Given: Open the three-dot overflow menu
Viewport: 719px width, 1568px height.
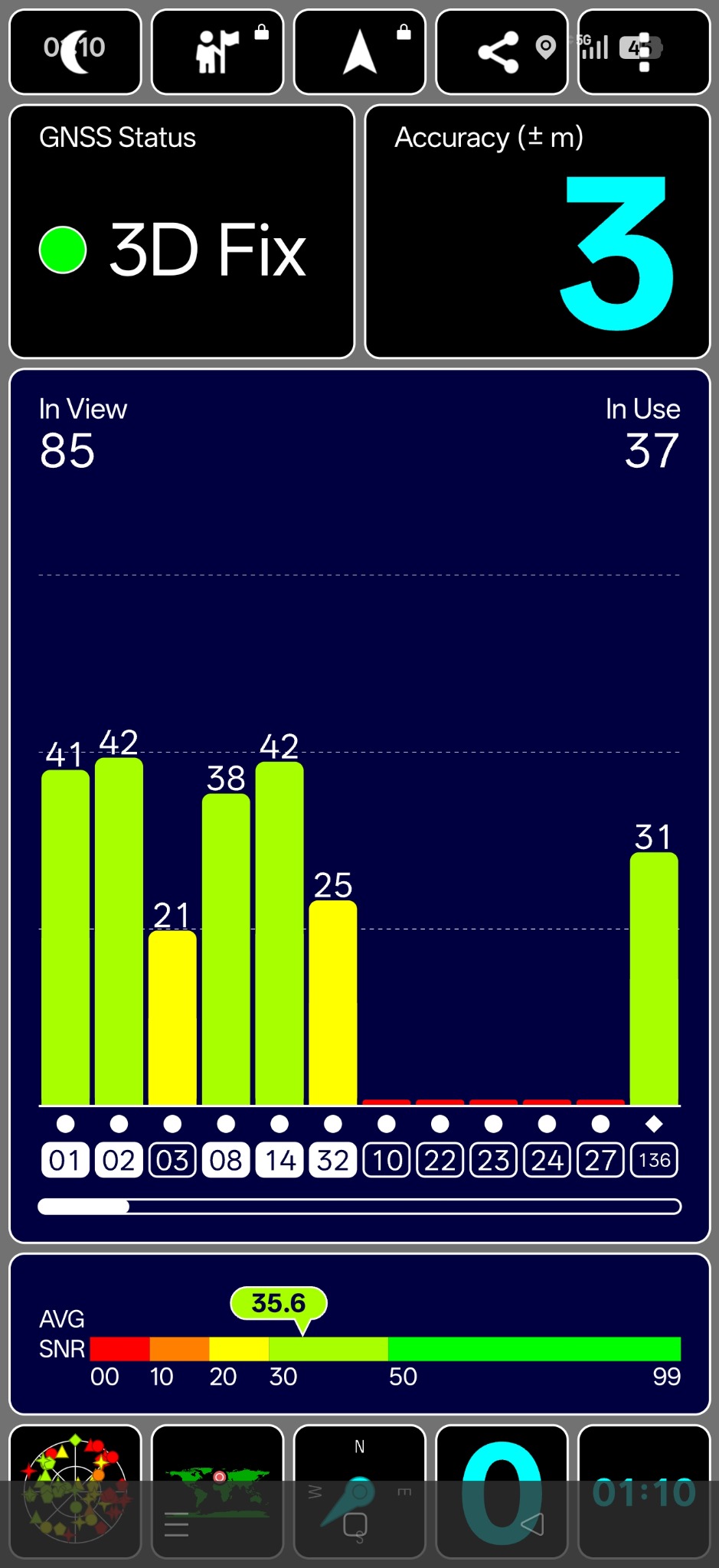Looking at the screenshot, I should pos(644,52).
